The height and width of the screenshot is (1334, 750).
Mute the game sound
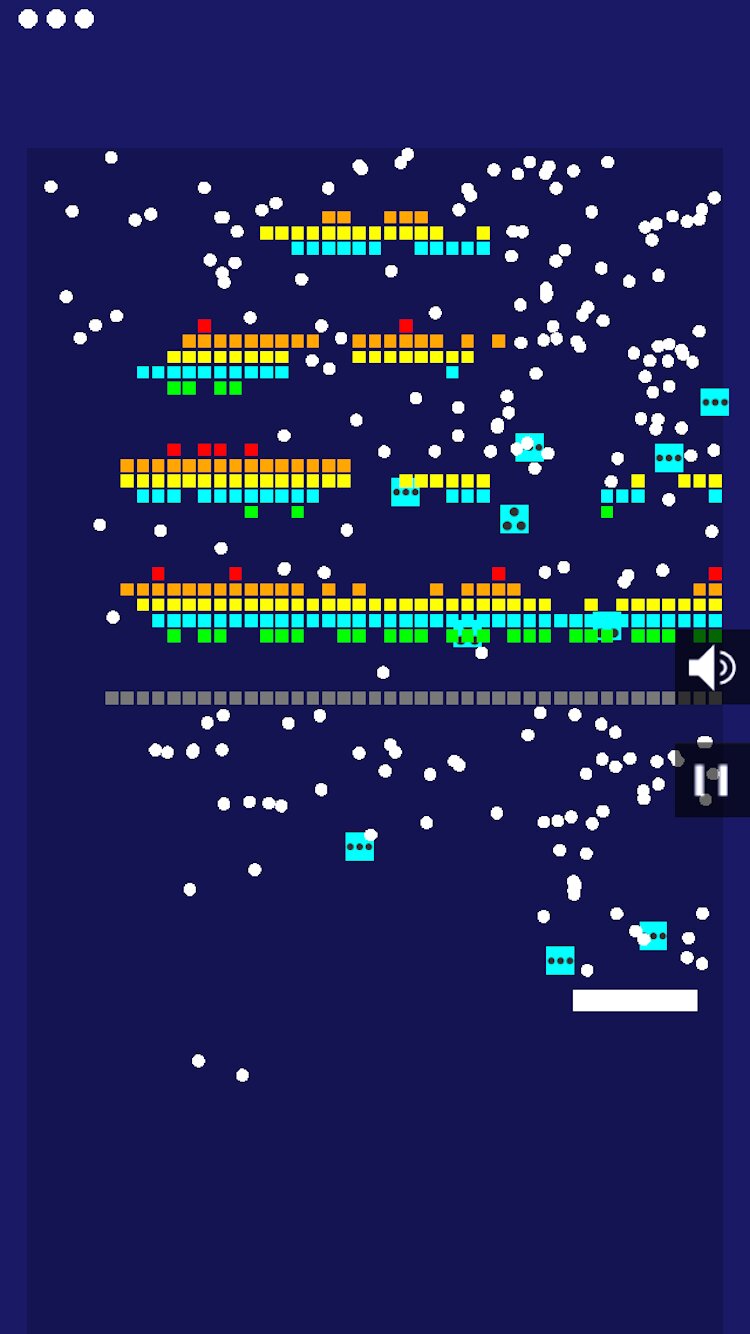712,667
